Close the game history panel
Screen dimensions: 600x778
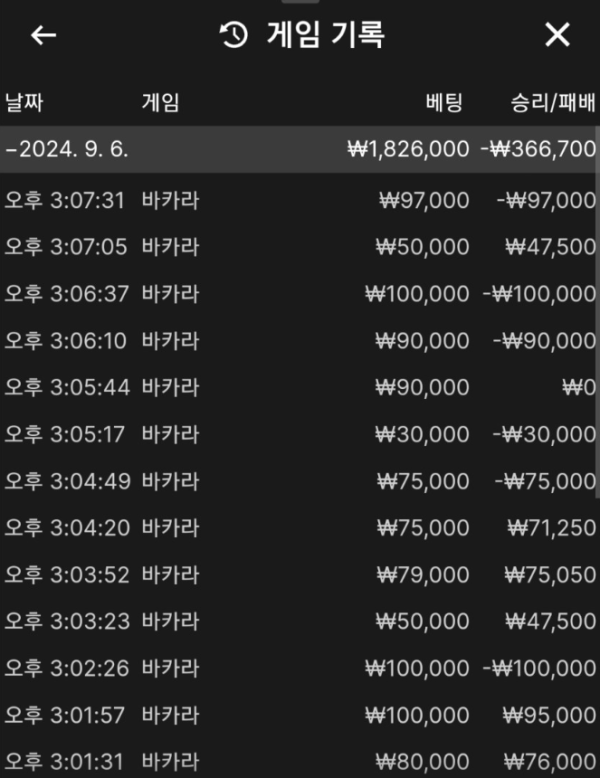coord(557,36)
